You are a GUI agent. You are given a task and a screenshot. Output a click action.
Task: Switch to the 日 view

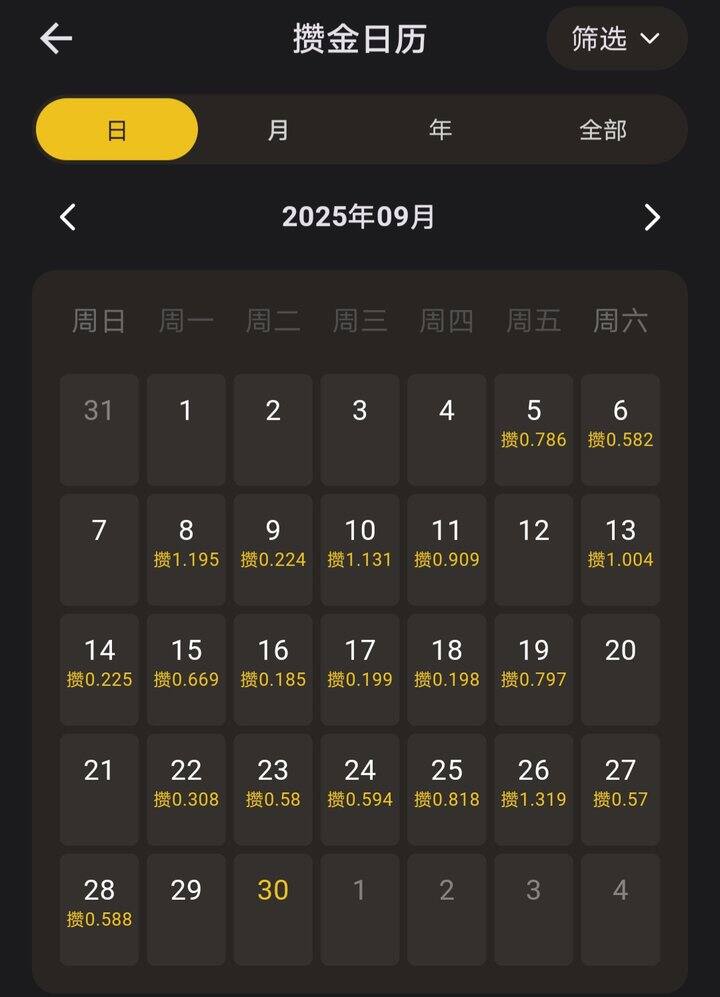coord(117,130)
